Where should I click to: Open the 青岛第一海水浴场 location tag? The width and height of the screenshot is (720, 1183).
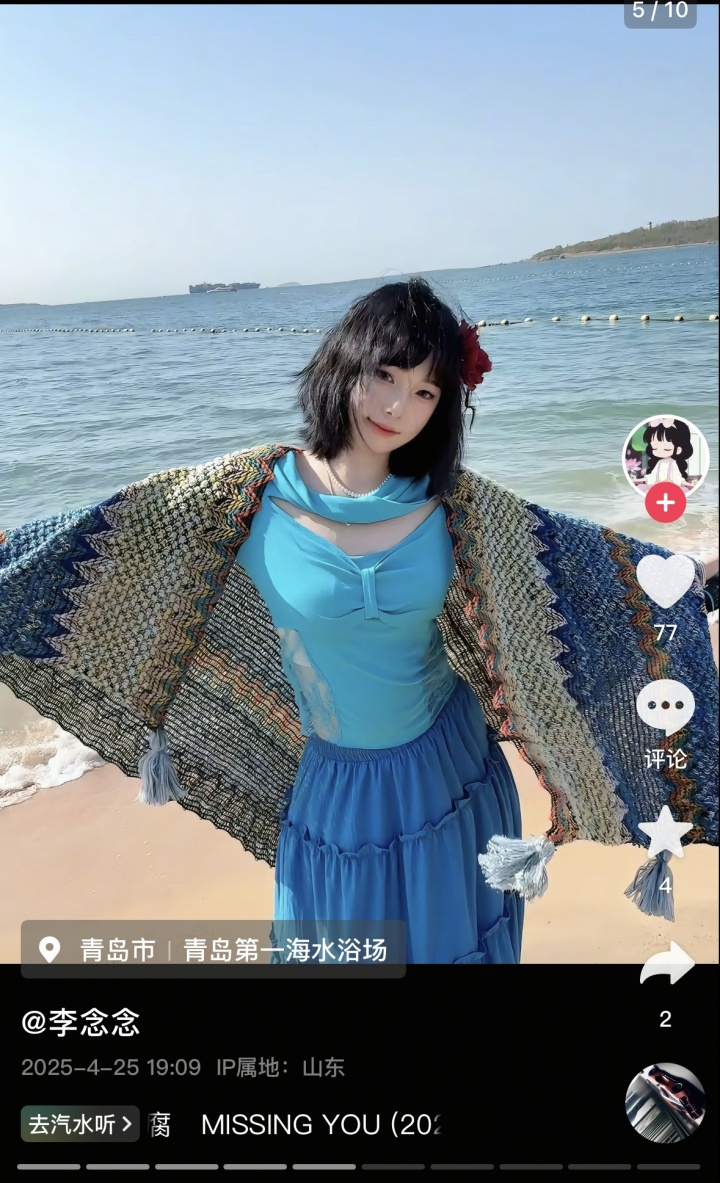coord(285,949)
